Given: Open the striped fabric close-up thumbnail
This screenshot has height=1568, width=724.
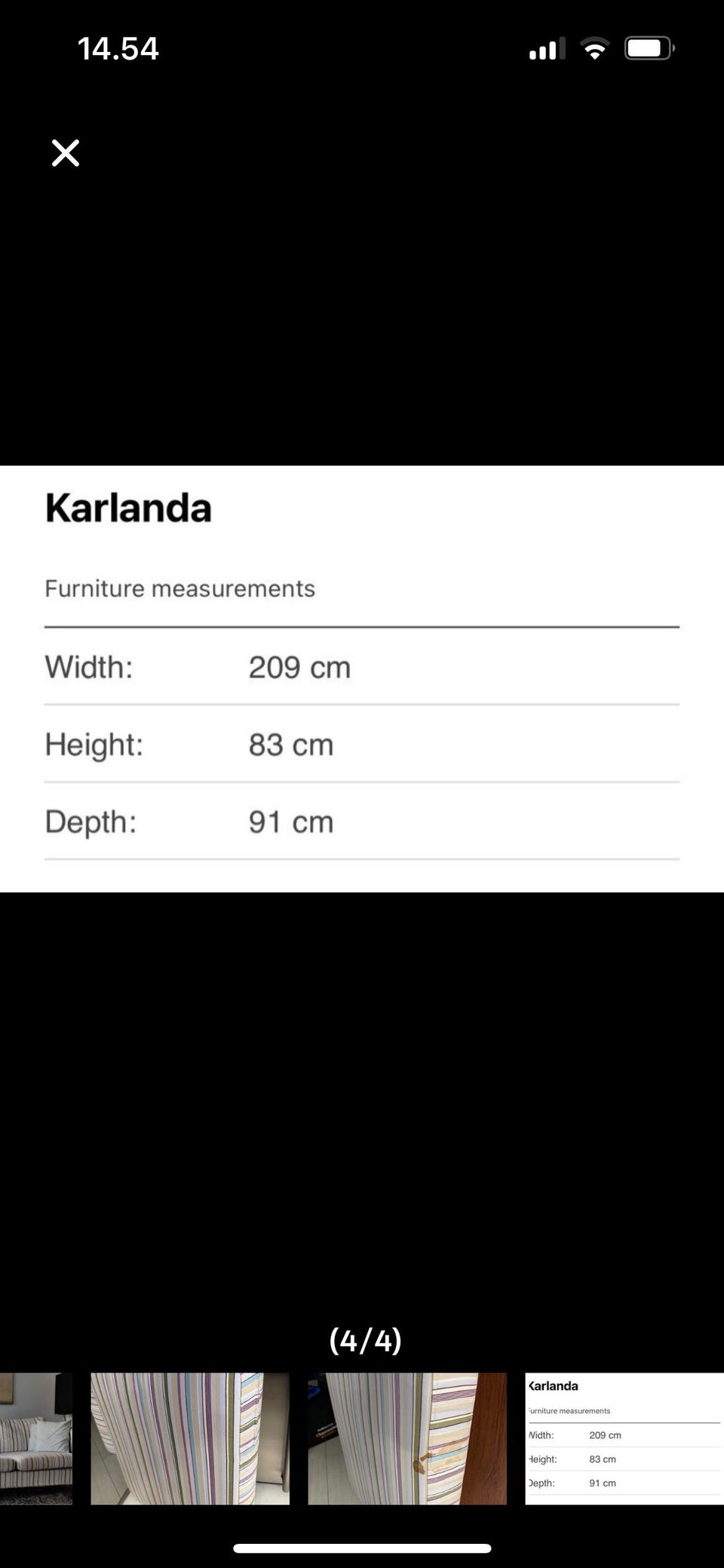Looking at the screenshot, I should click(190, 1438).
